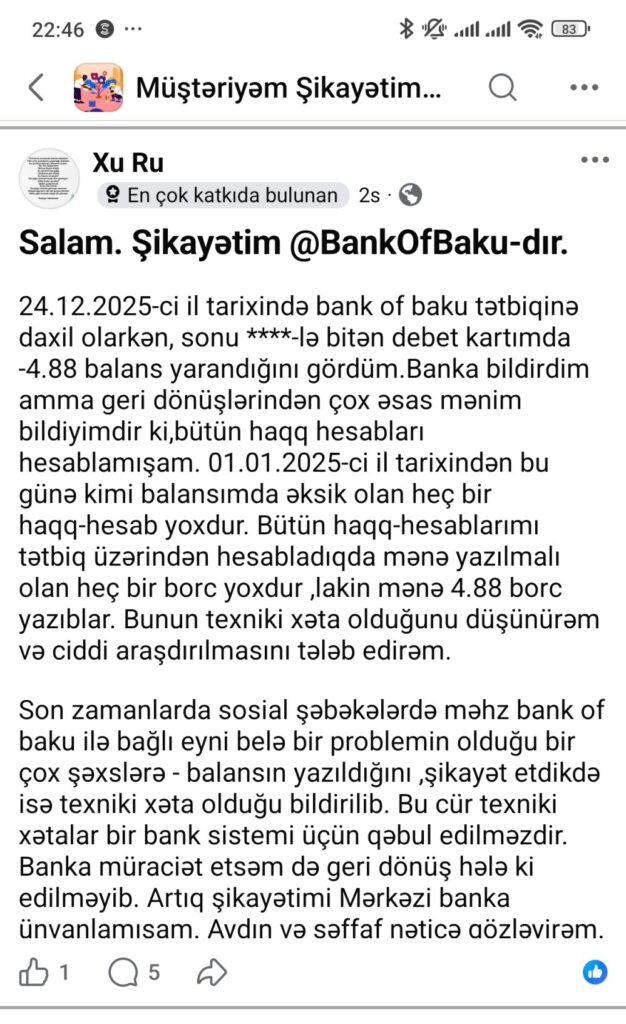626x1024 pixels.
Task: Open Xu Ru's profile picture
Action: [x=50, y=178]
